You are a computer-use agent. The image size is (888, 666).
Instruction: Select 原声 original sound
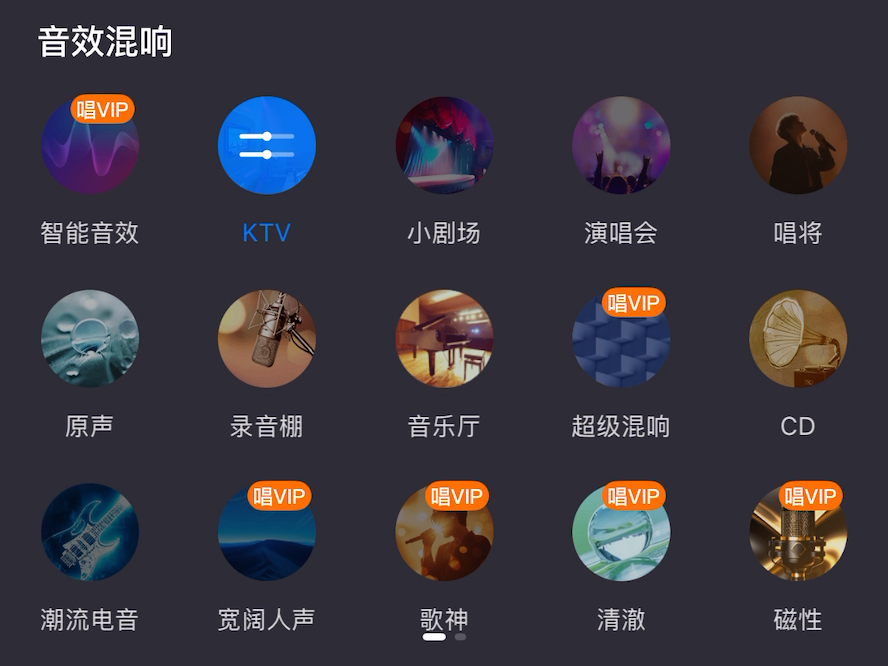click(90, 339)
